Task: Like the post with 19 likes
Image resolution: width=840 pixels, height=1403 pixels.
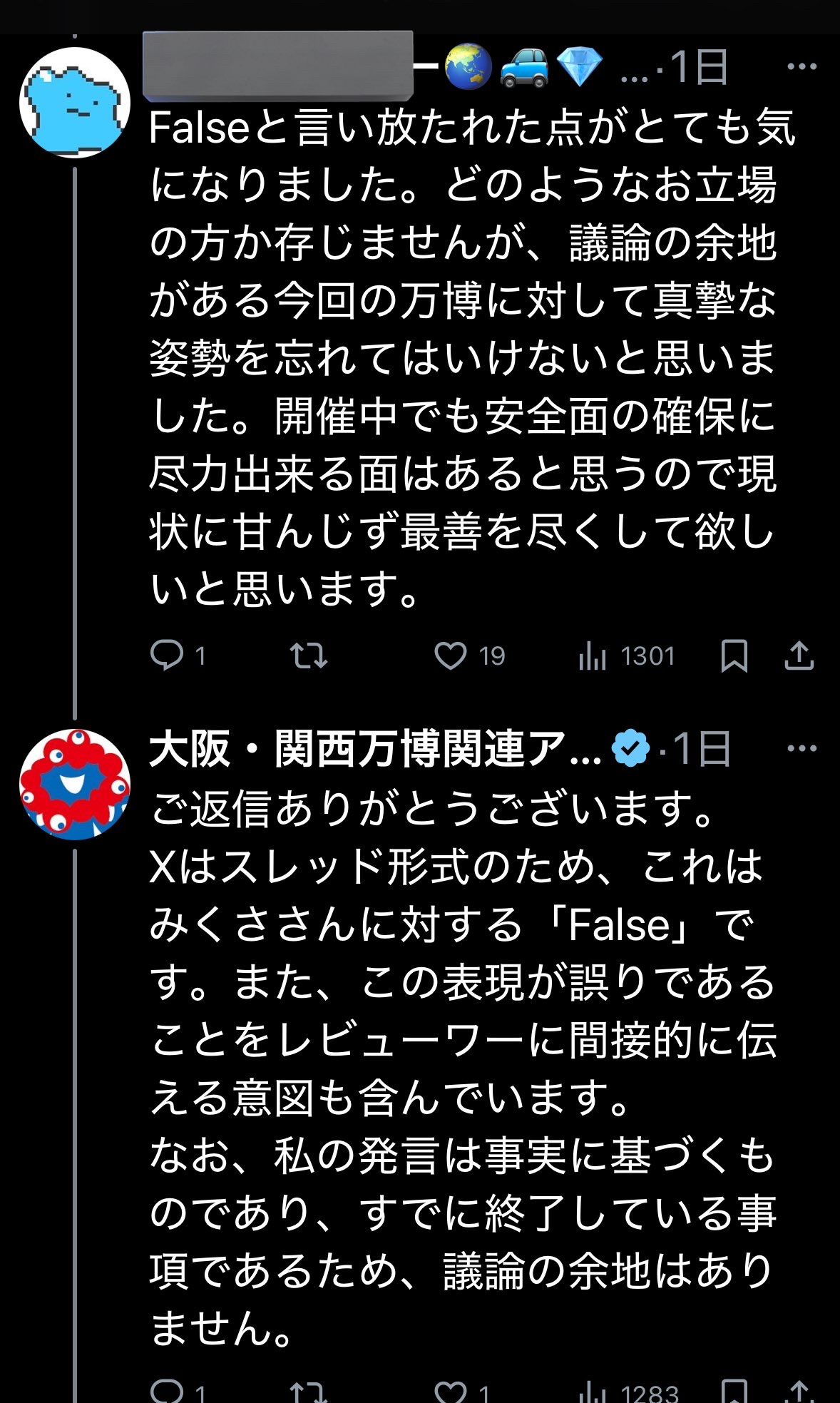Action: (x=451, y=655)
